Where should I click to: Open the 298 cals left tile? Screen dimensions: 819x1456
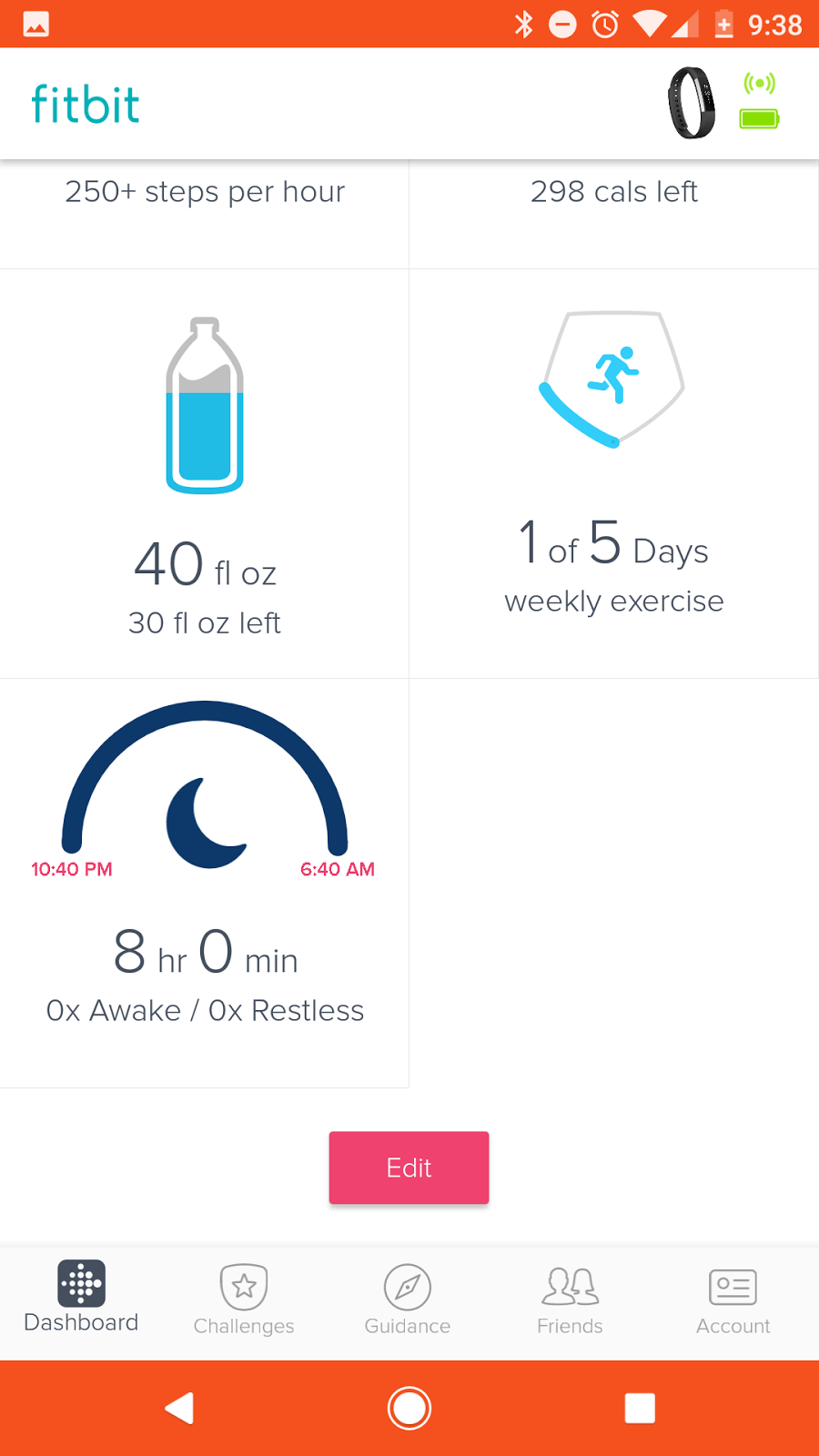click(614, 214)
